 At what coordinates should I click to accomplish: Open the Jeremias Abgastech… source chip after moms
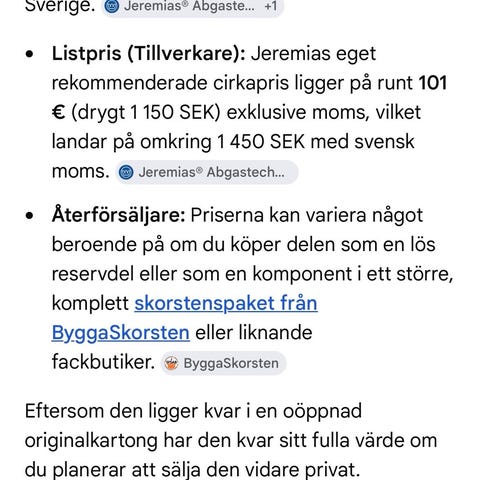coord(207,172)
